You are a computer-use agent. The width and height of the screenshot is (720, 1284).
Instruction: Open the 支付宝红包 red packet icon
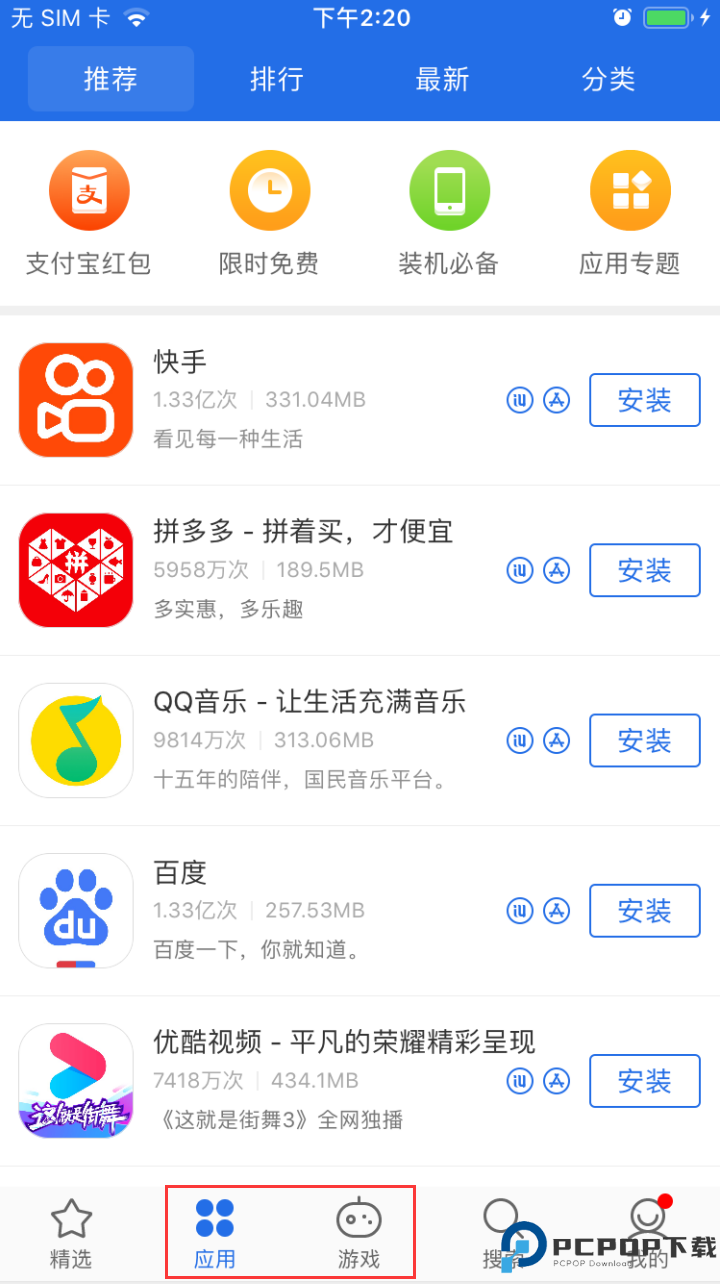point(88,190)
